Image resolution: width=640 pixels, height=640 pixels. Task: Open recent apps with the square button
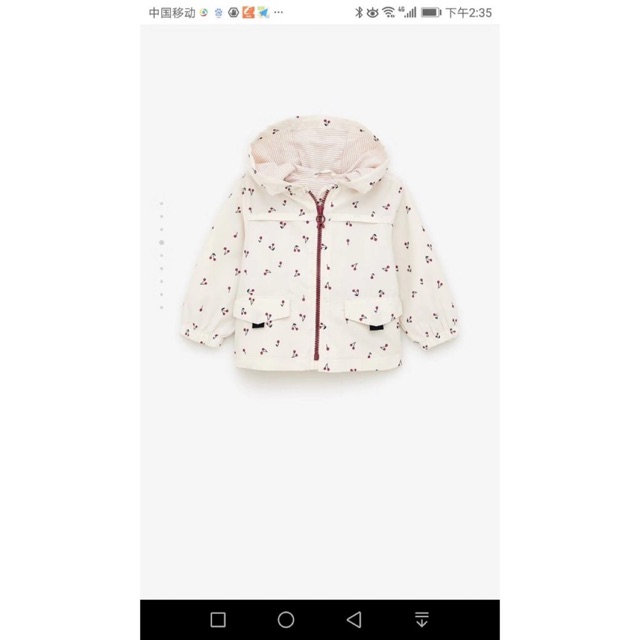tap(218, 619)
